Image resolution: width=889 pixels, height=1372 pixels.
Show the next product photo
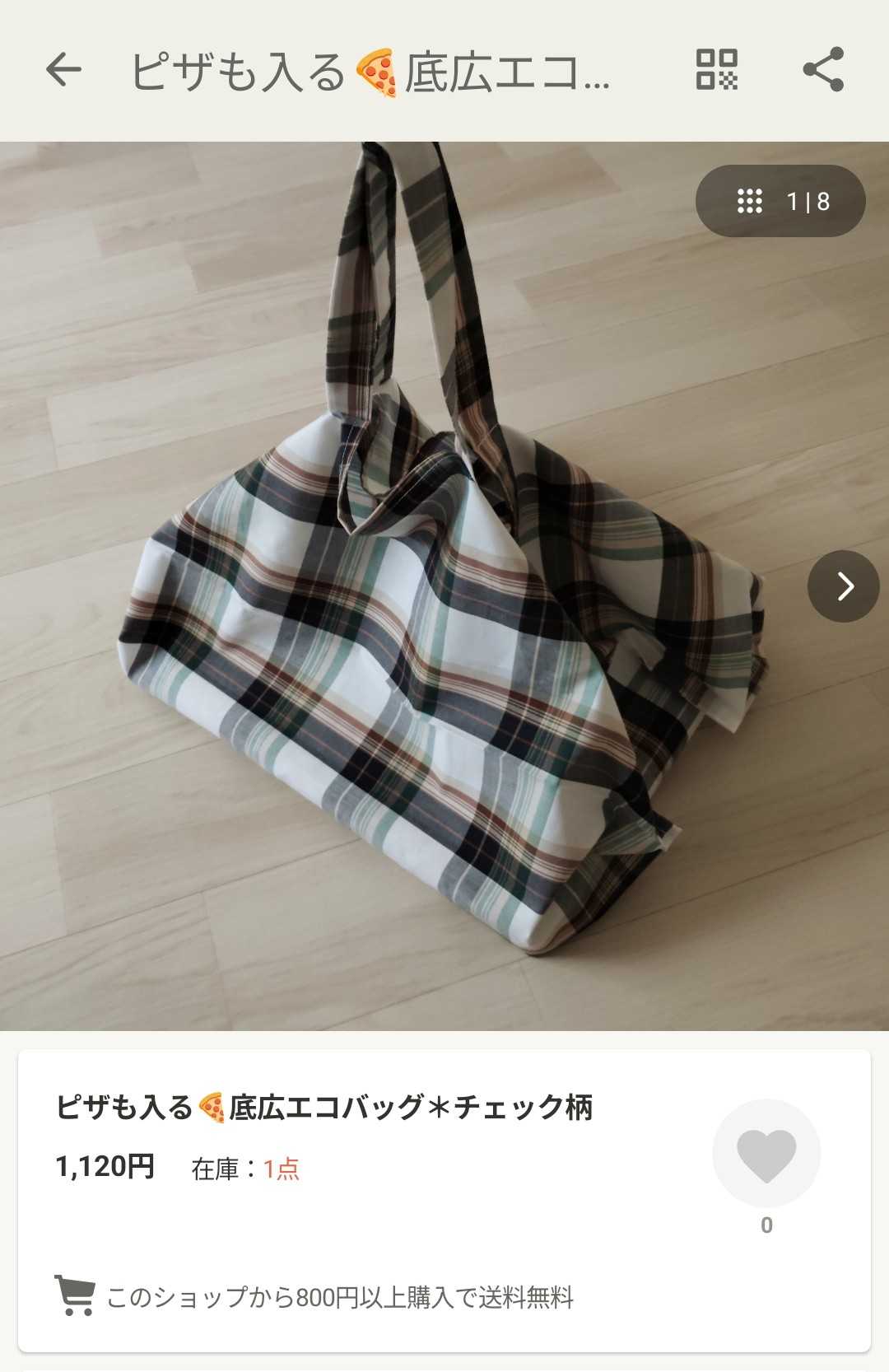[844, 586]
